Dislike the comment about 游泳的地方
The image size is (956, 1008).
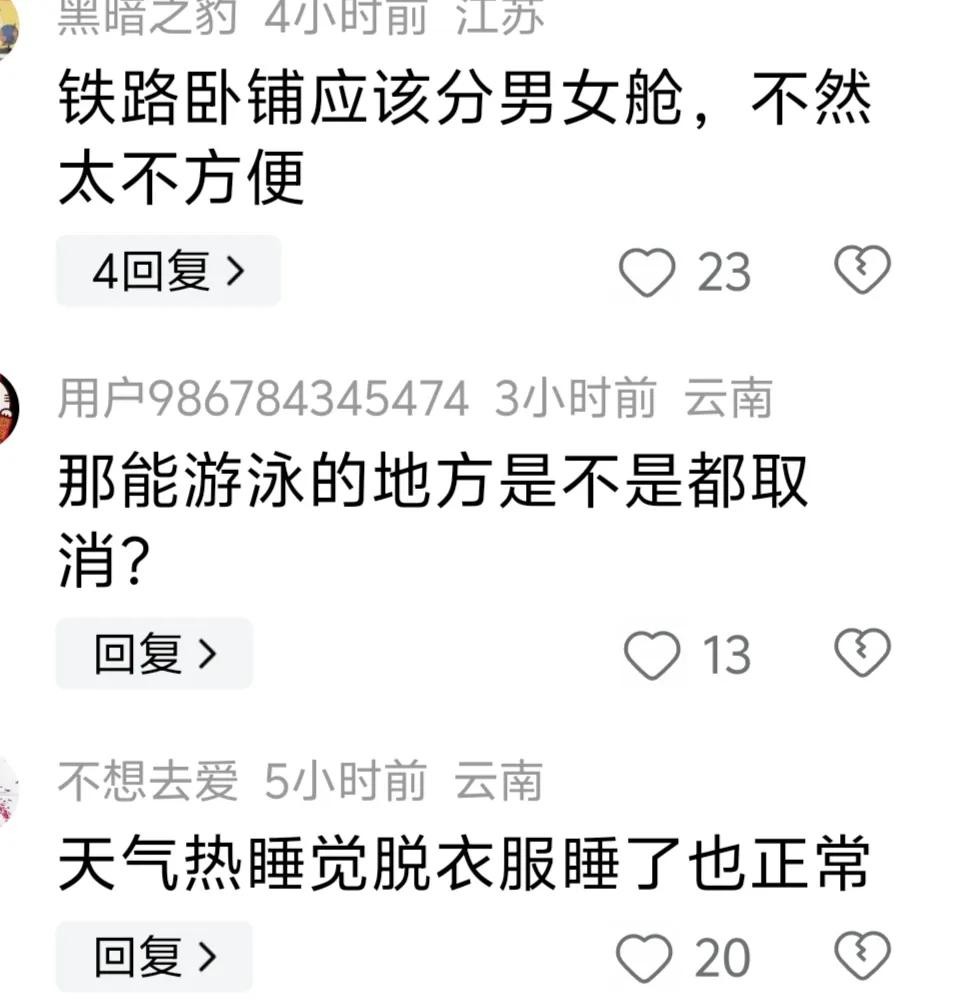862,653
